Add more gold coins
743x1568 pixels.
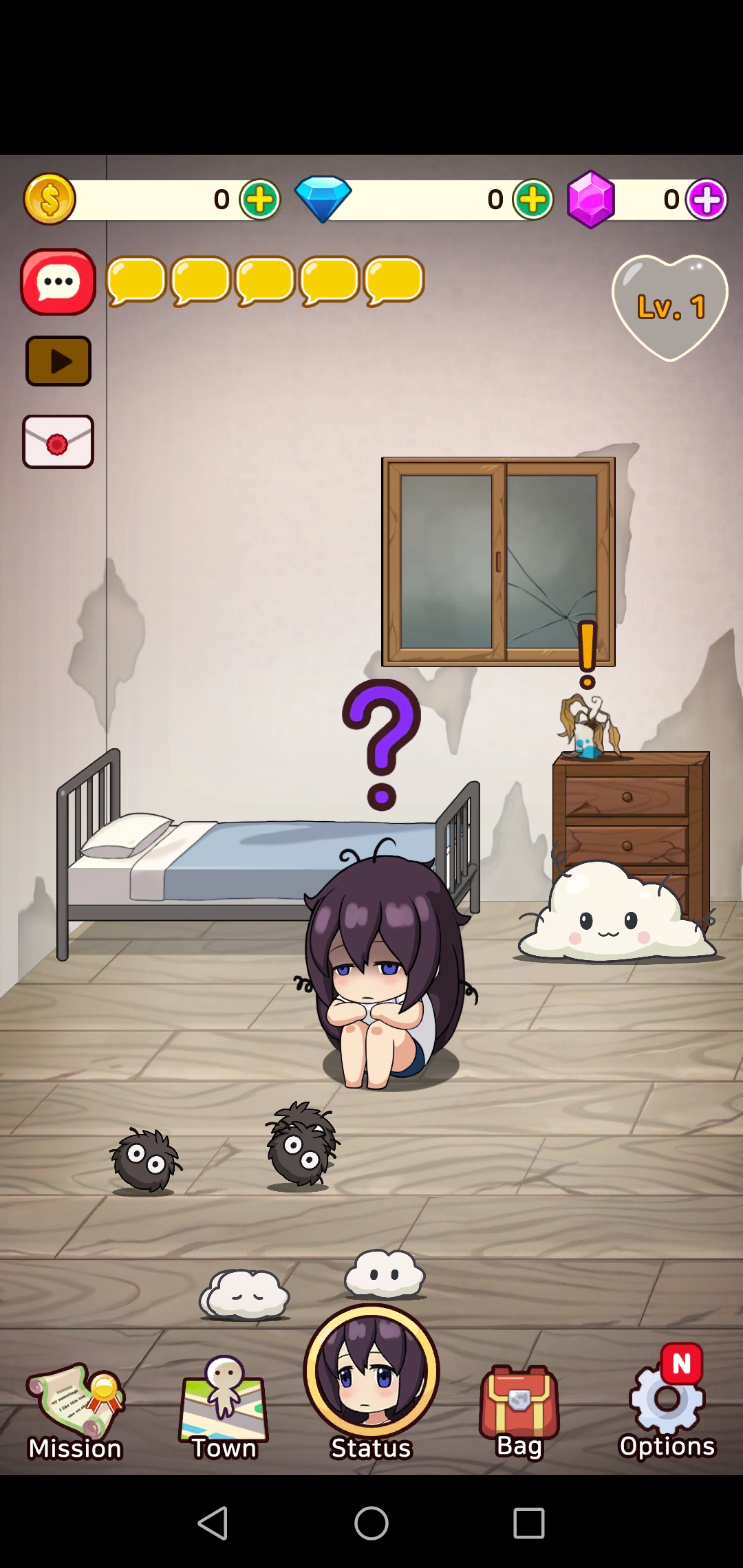260,200
